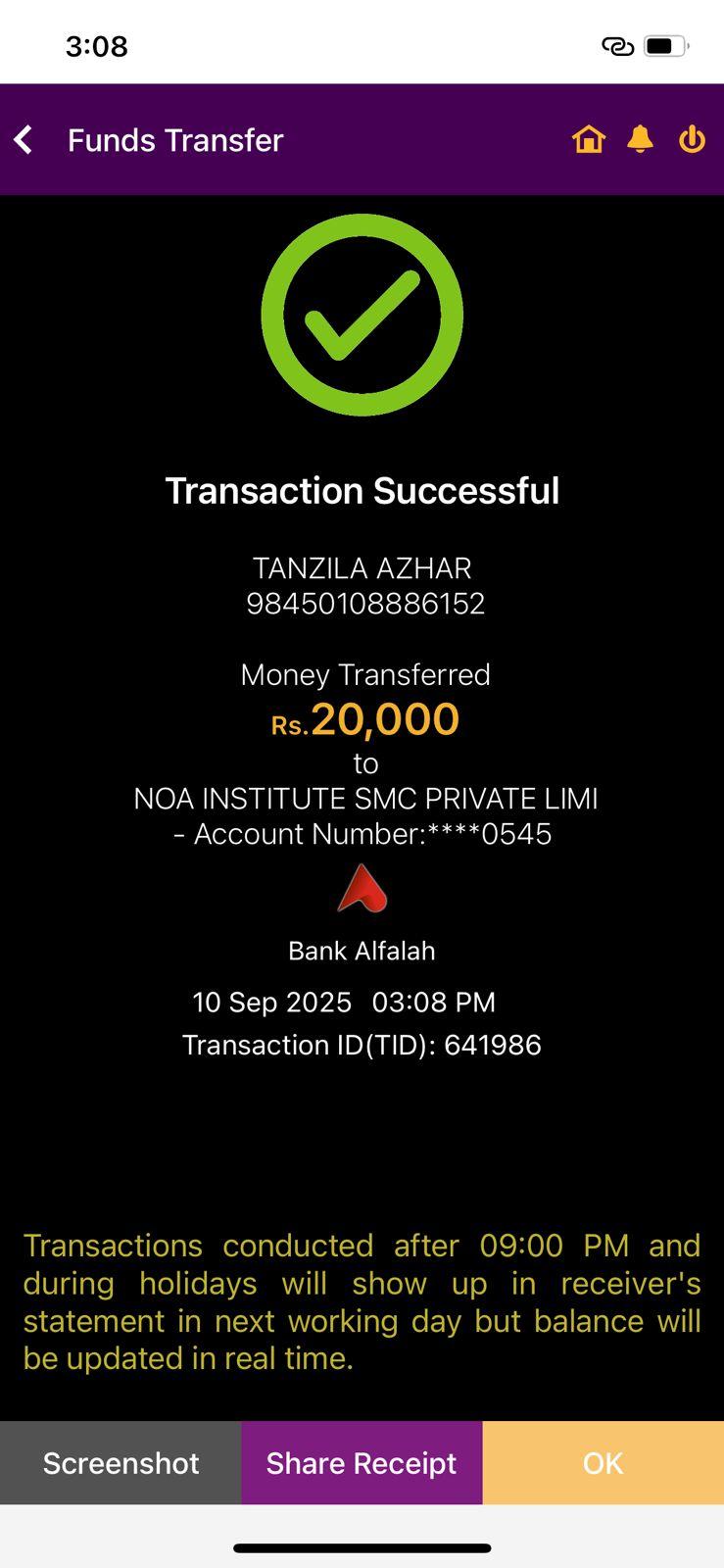724x1568 pixels.
Task: Tap the Screenshot button
Action: coord(121,1463)
